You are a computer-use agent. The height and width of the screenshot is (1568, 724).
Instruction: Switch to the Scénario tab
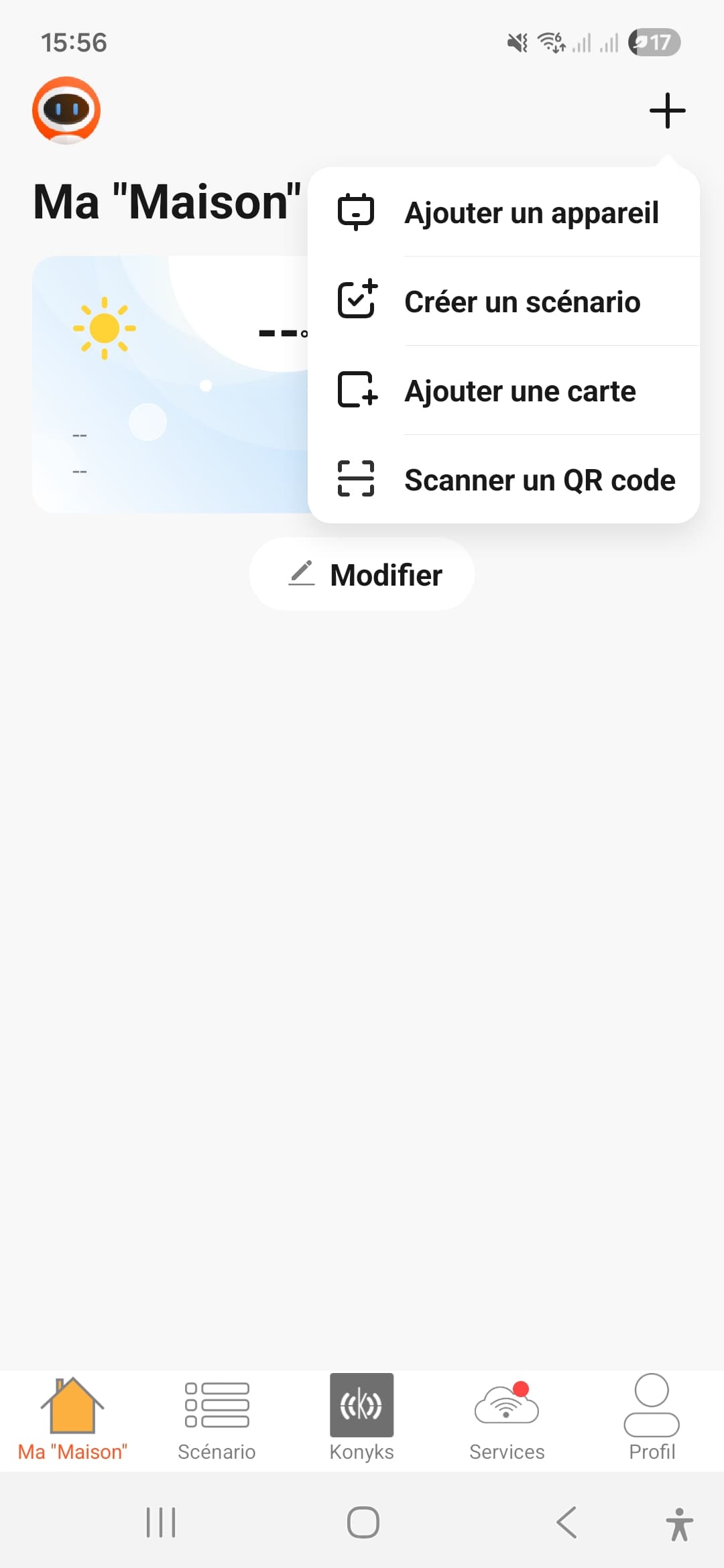(x=217, y=1419)
